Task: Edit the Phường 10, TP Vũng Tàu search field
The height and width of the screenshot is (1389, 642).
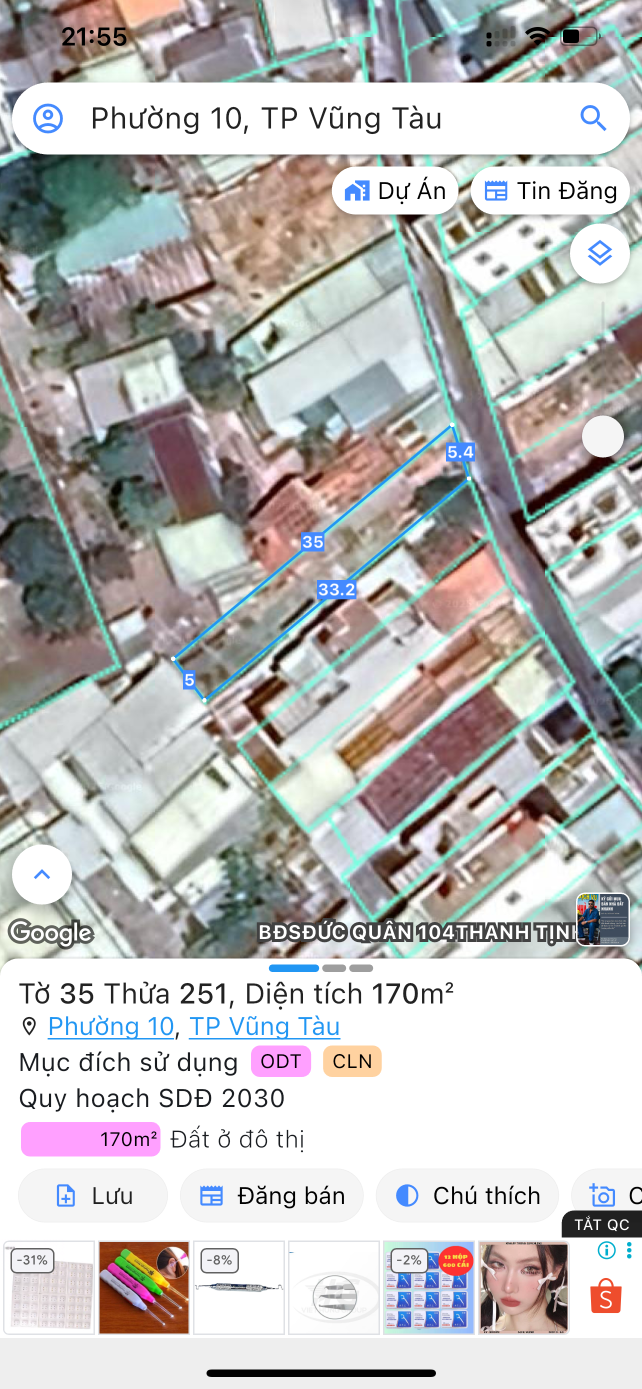Action: [x=320, y=118]
